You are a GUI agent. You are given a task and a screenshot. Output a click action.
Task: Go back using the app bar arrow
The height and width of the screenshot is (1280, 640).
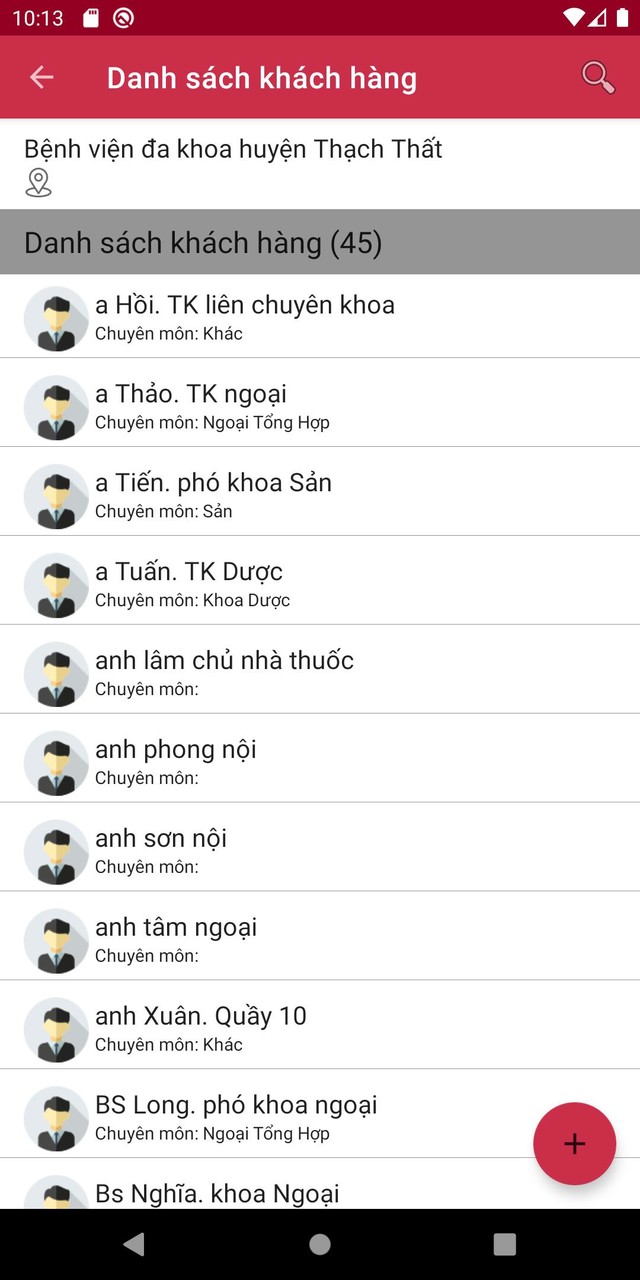click(x=42, y=77)
